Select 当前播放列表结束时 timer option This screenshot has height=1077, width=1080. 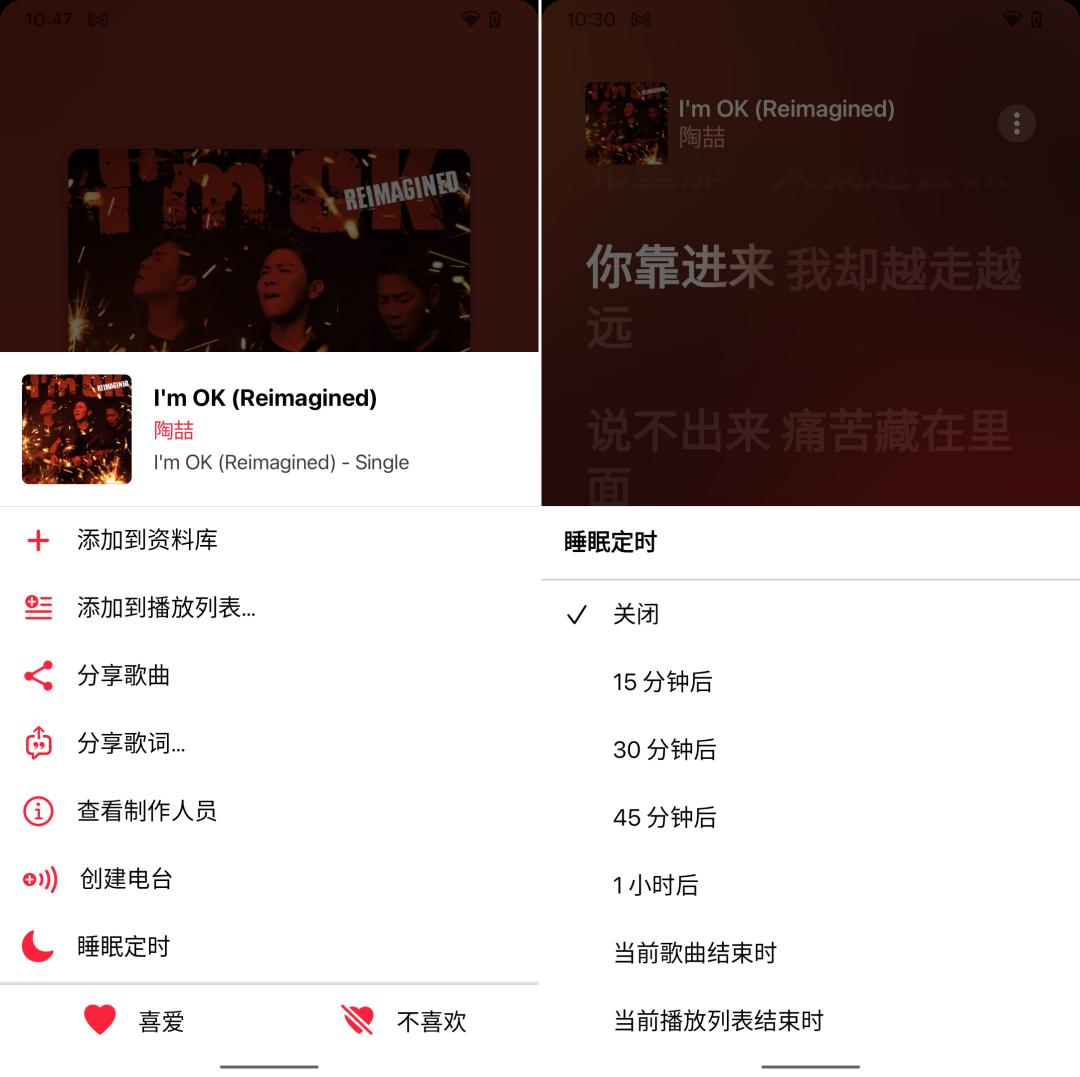811,1021
